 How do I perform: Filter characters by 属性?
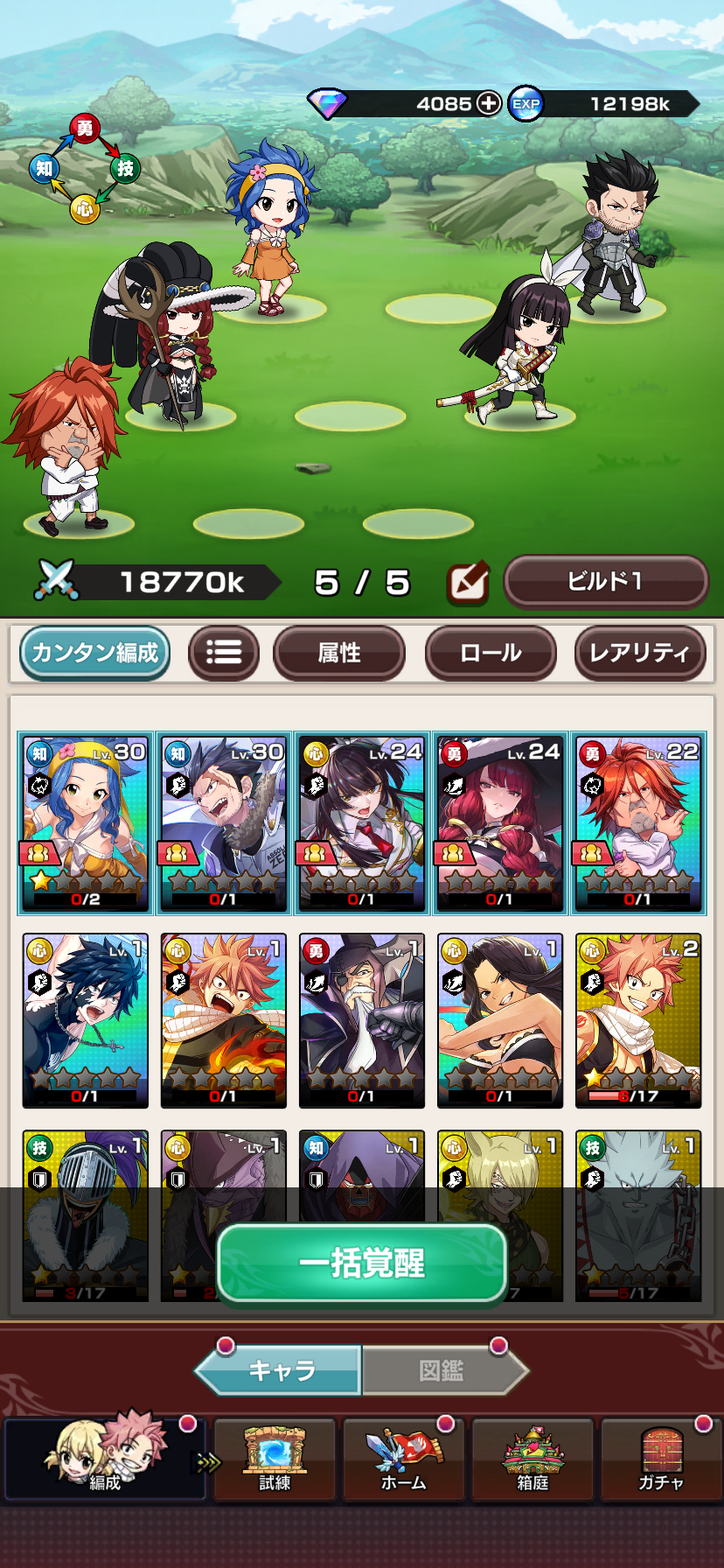click(x=339, y=653)
